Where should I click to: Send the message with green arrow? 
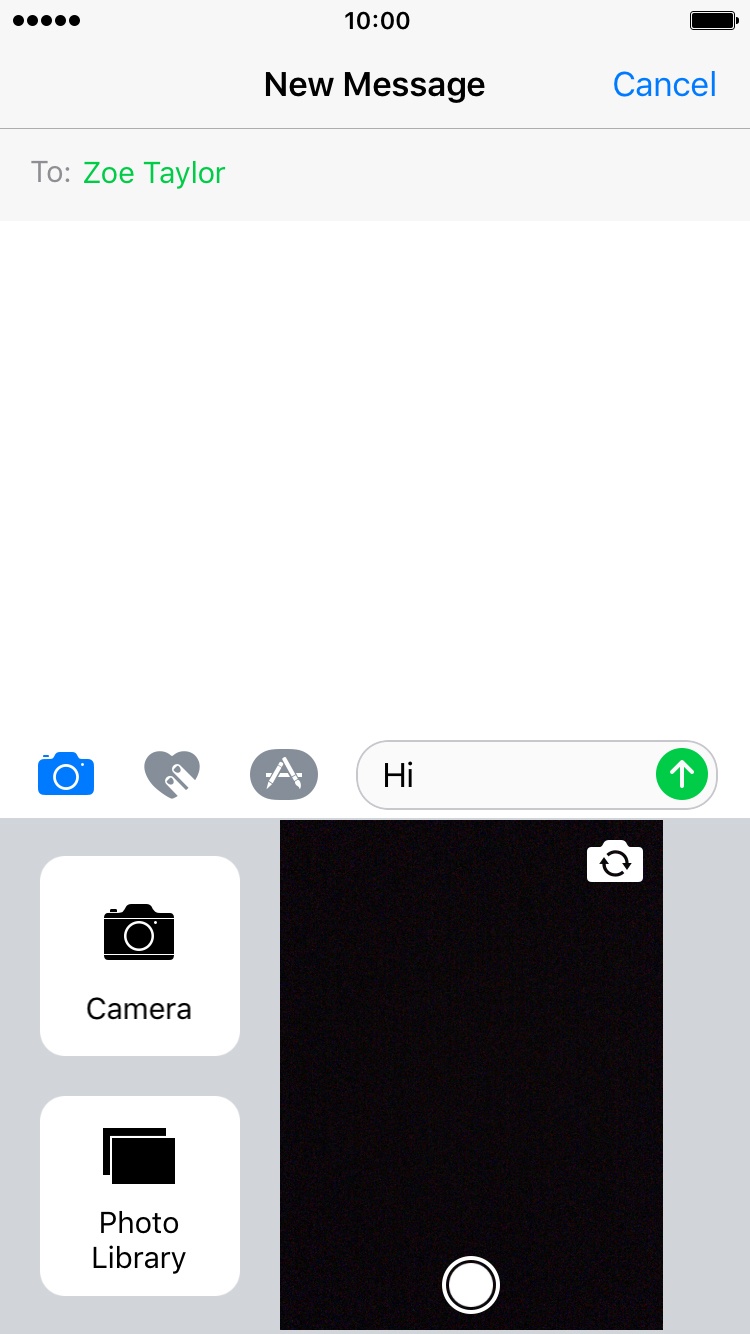(x=682, y=774)
